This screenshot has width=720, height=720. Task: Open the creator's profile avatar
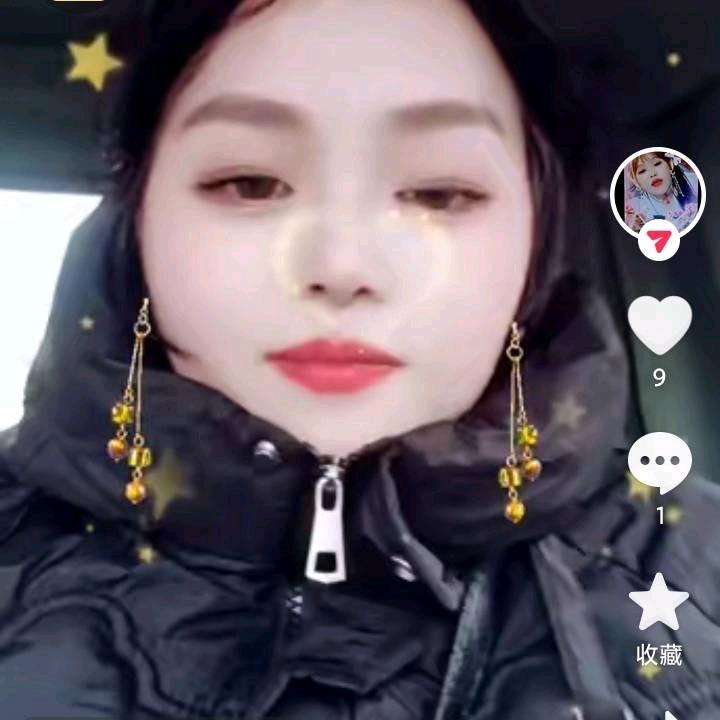click(657, 192)
